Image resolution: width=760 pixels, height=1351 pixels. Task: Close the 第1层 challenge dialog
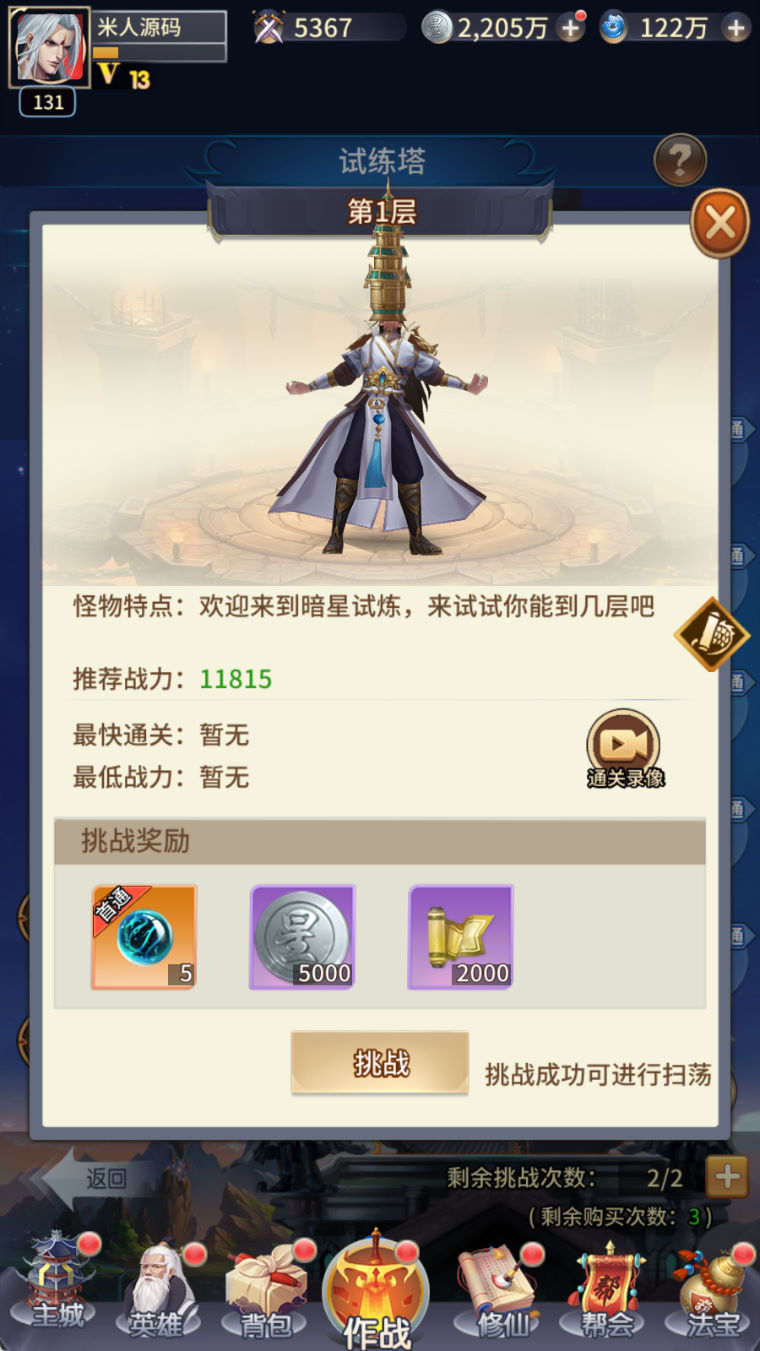tap(720, 223)
